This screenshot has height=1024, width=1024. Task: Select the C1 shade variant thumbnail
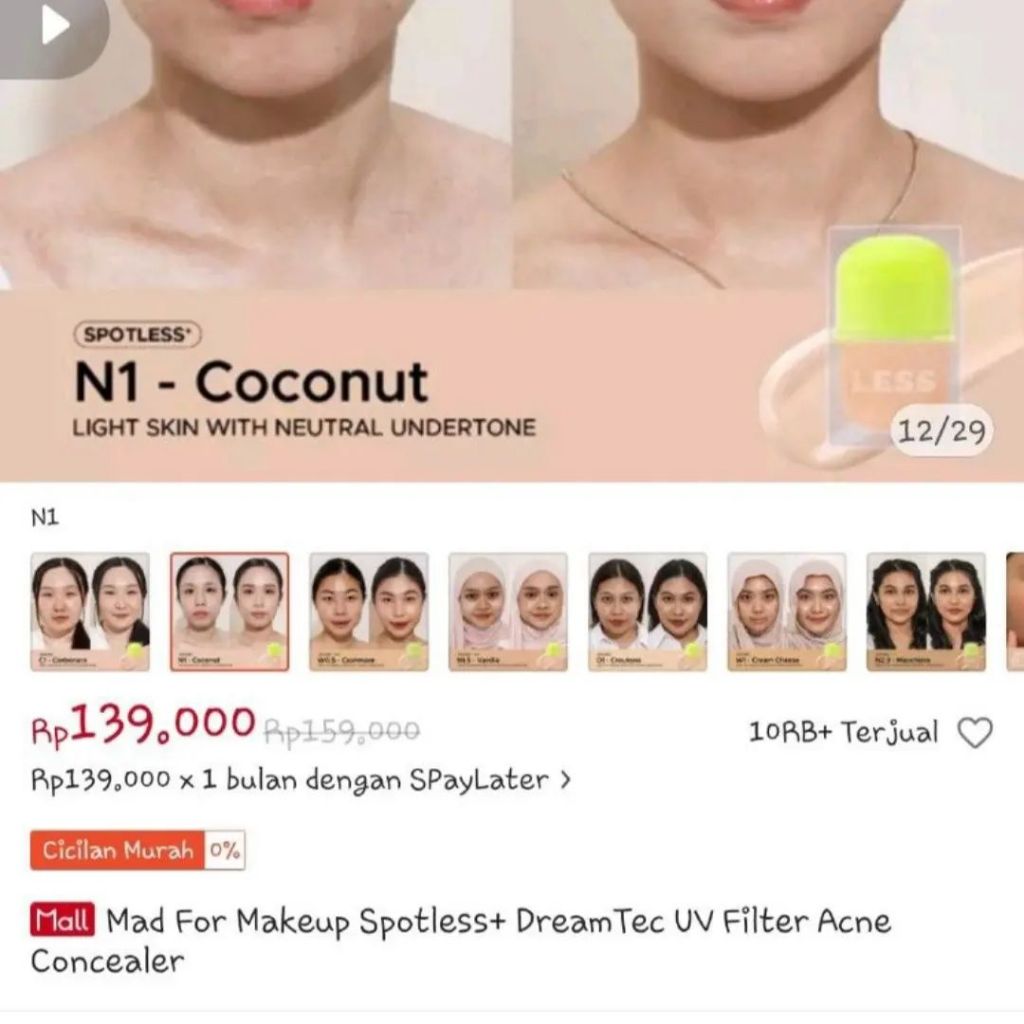coord(90,611)
